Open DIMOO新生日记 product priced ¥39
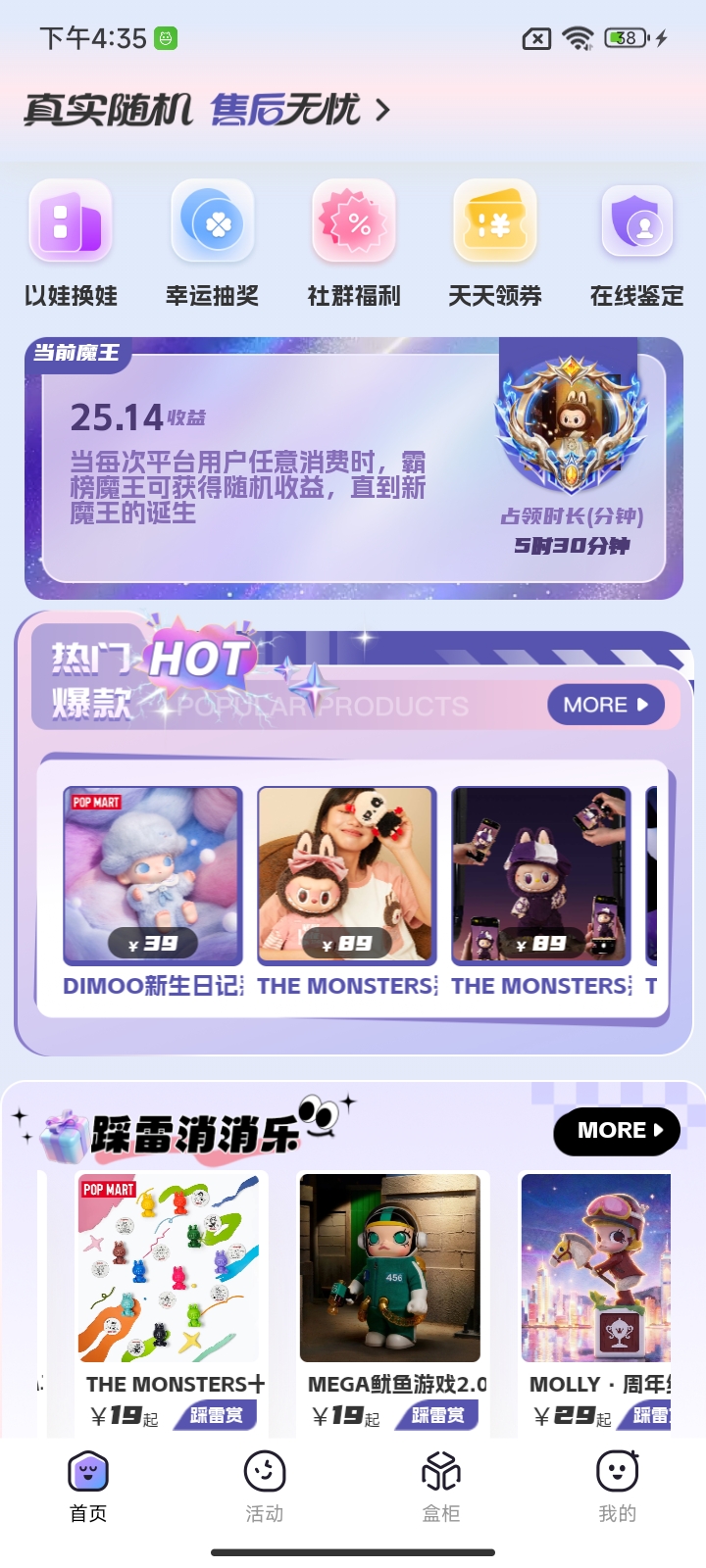 coord(153,892)
